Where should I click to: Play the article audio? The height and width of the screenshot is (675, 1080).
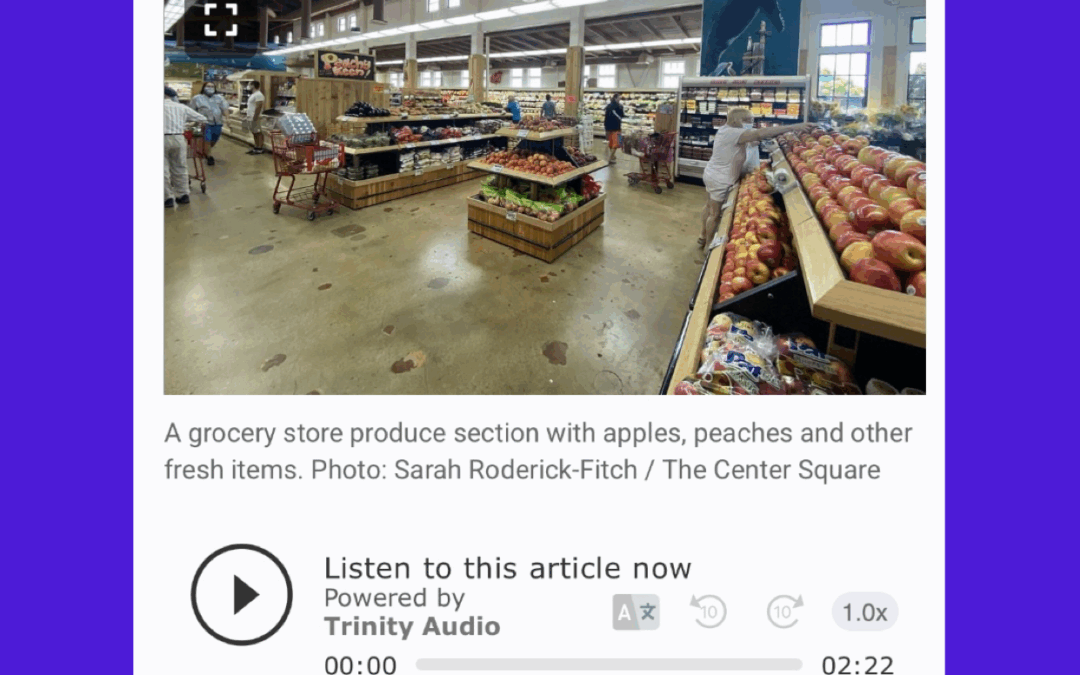pos(242,595)
